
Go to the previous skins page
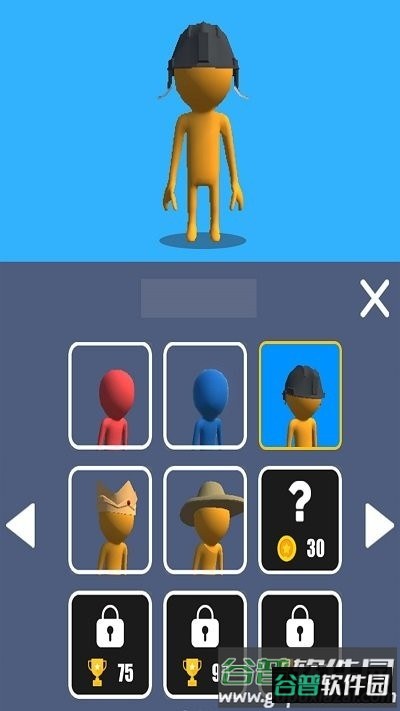(20, 525)
